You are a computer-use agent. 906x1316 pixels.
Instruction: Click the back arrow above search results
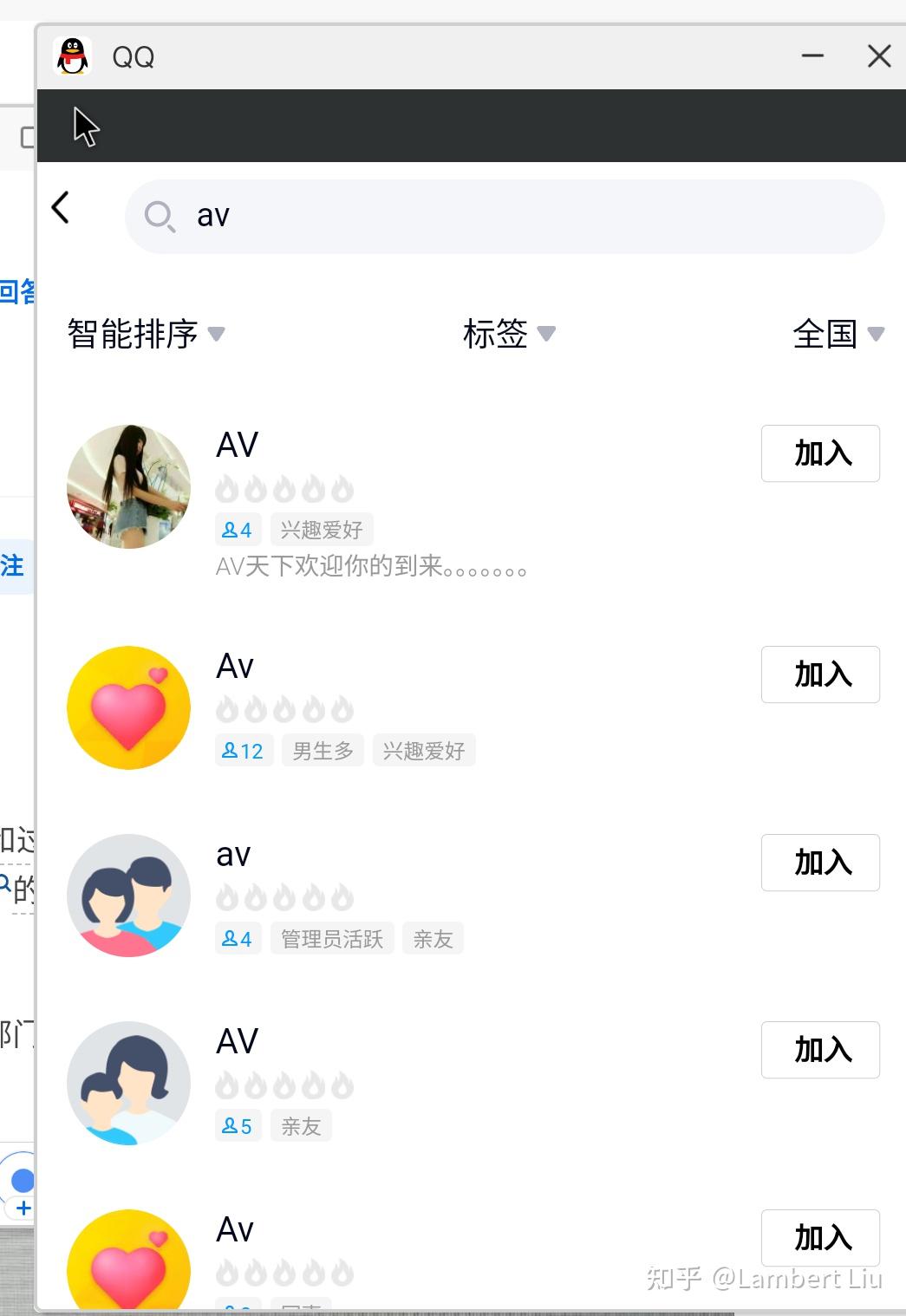tap(60, 208)
